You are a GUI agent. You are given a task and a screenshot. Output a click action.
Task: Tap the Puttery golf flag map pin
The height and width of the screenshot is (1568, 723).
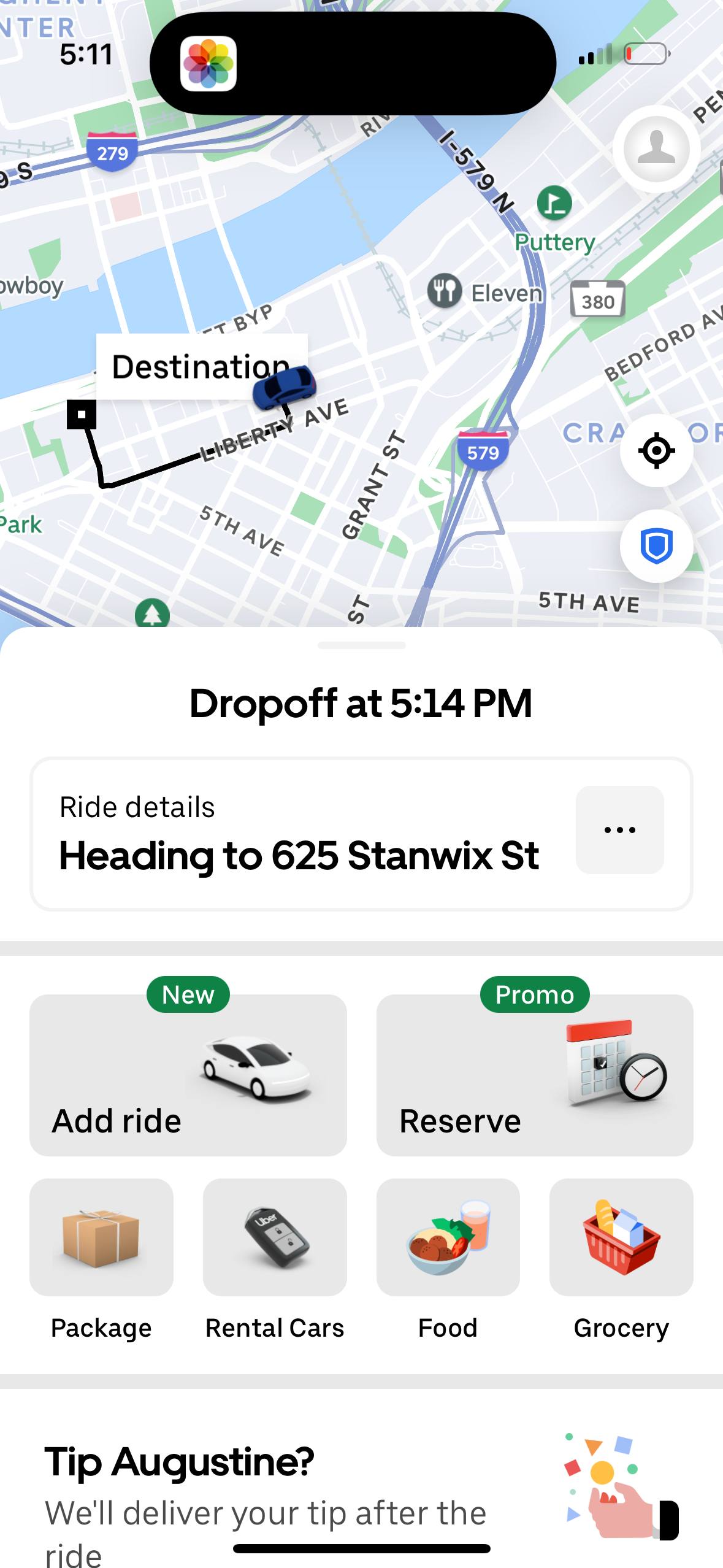(x=554, y=202)
